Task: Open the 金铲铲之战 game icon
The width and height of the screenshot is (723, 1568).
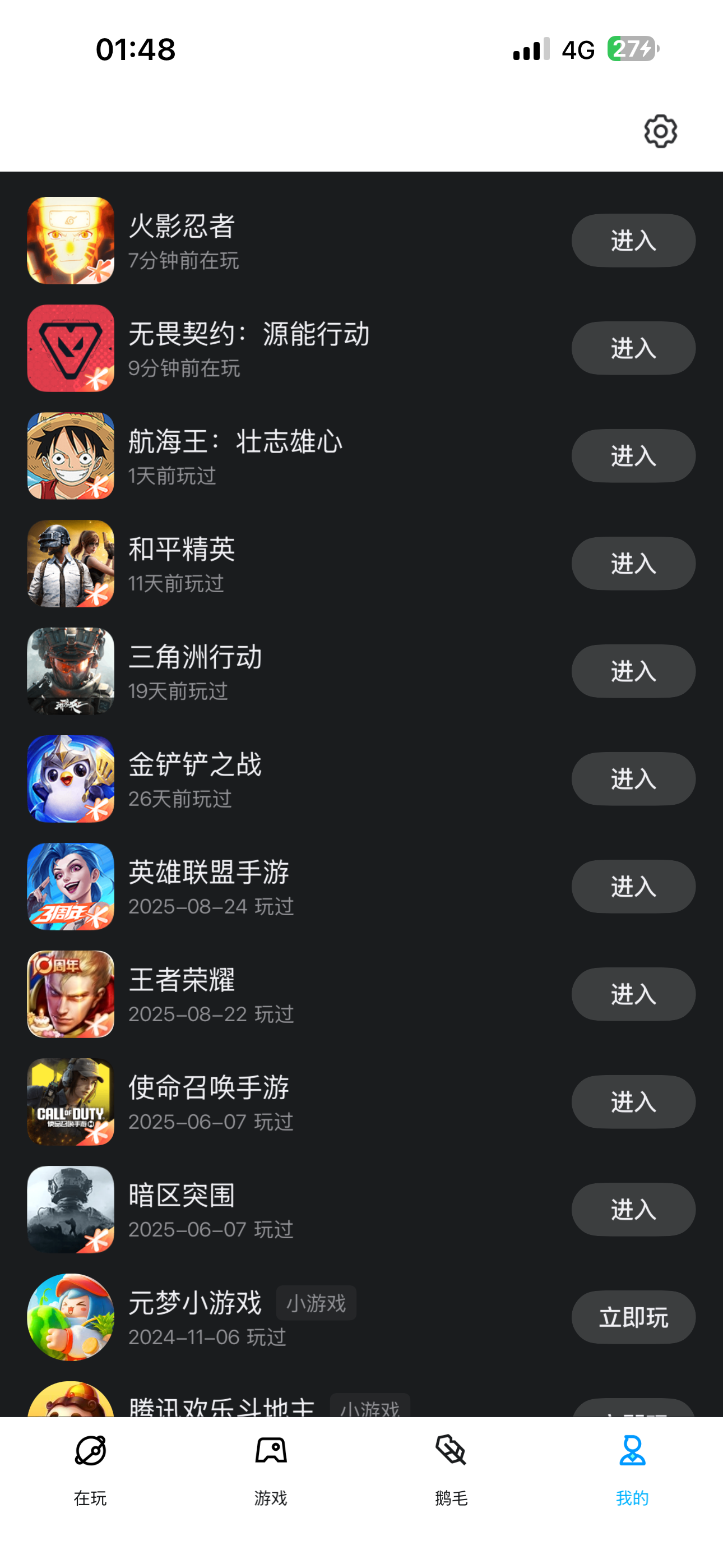Action: pyautogui.click(x=71, y=779)
